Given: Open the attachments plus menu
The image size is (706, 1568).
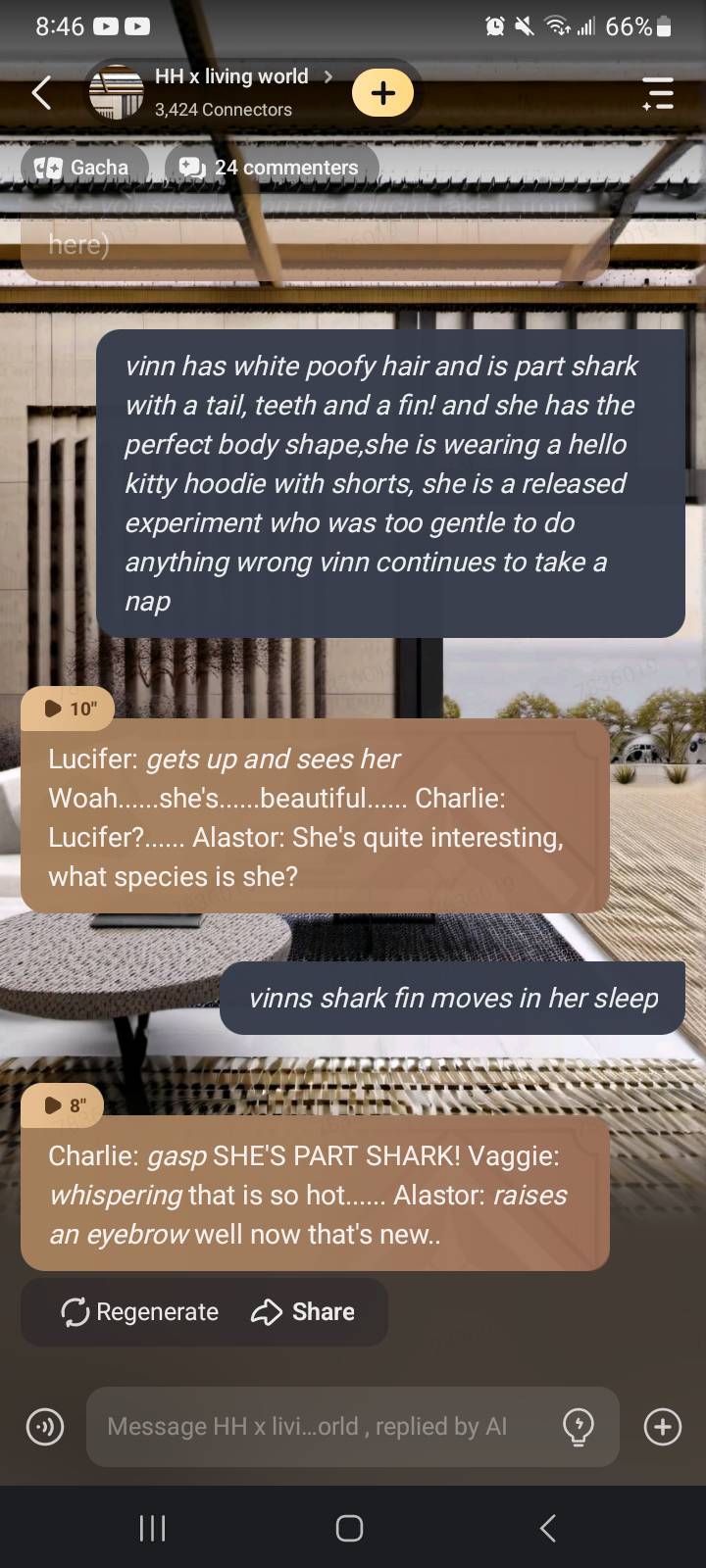Looking at the screenshot, I should 663,1427.
